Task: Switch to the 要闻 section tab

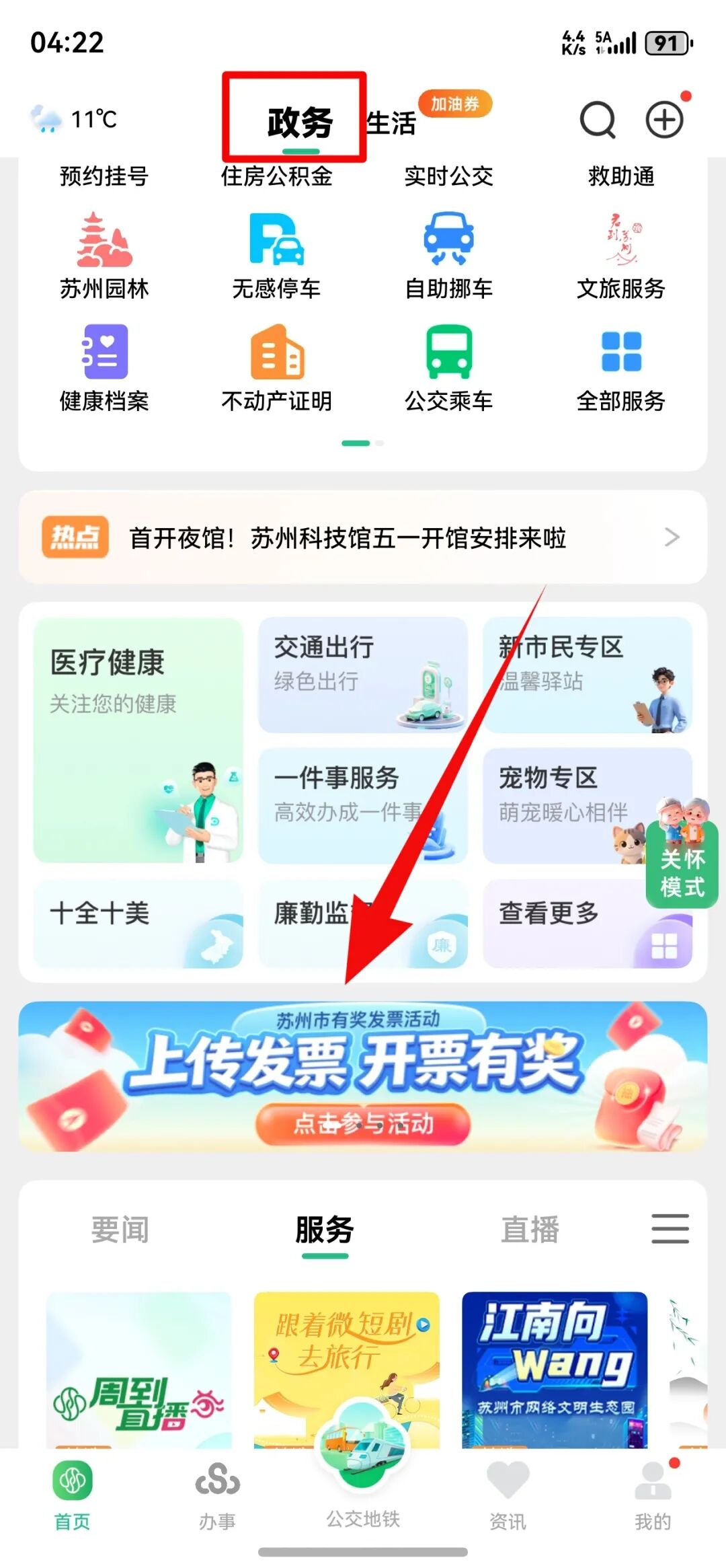Action: (x=120, y=1230)
